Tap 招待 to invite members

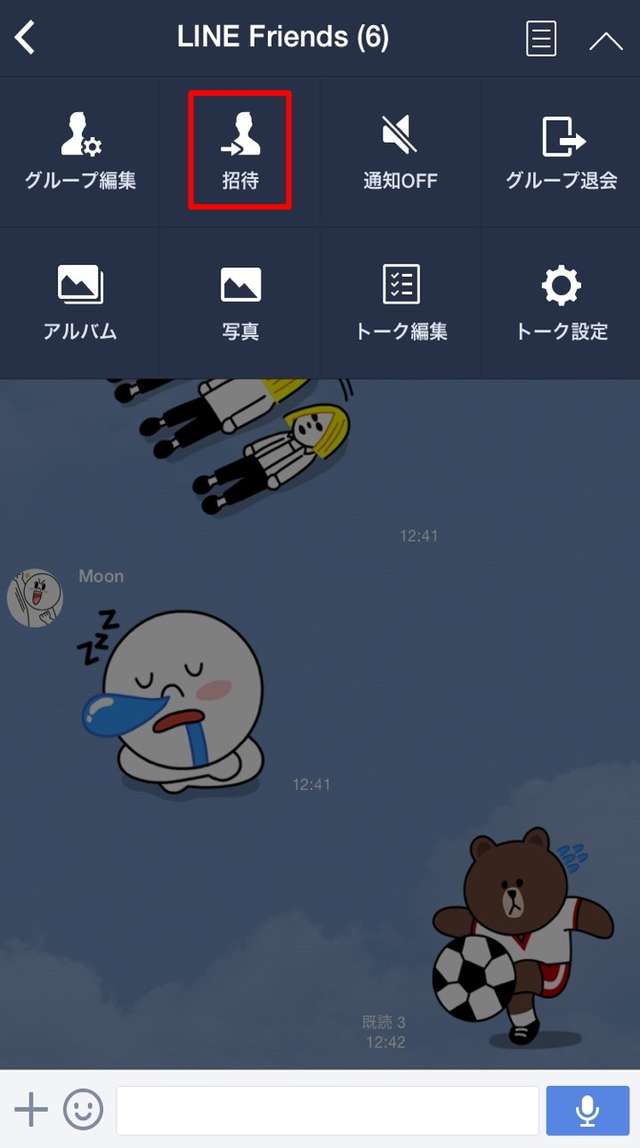[240, 152]
